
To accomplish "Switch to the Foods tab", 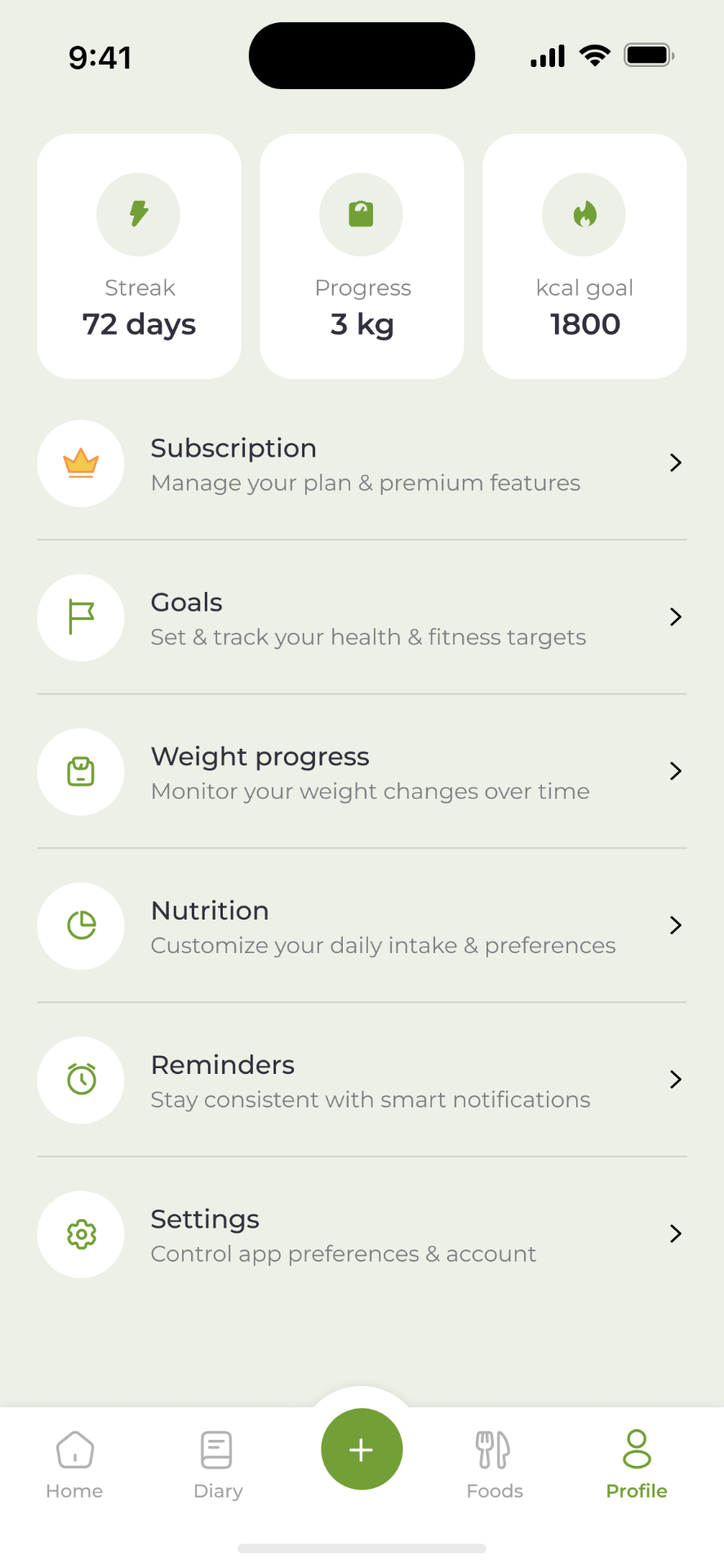I will pyautogui.click(x=494, y=1465).
